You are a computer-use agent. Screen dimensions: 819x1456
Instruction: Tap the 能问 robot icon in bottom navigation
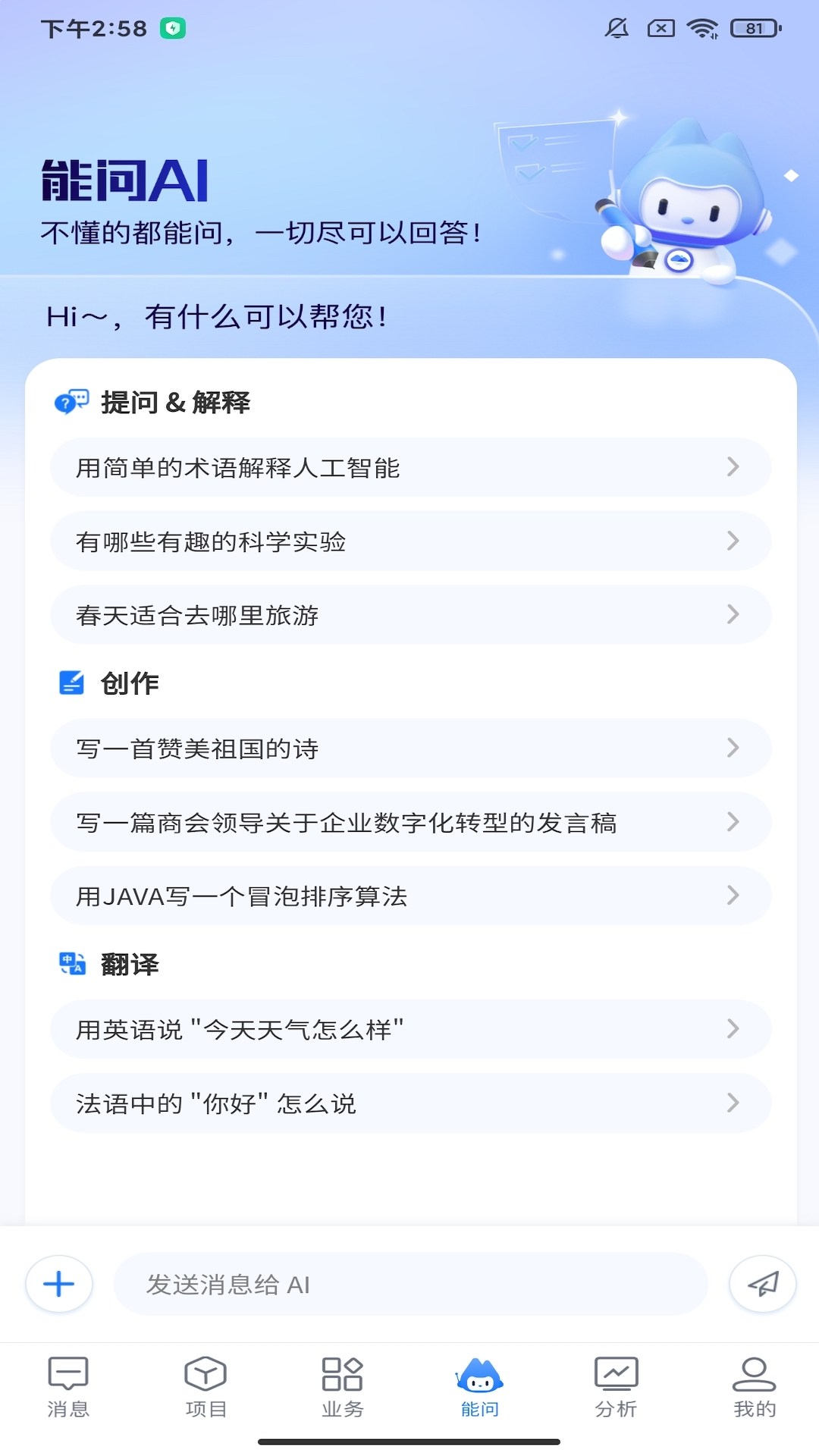(479, 1374)
